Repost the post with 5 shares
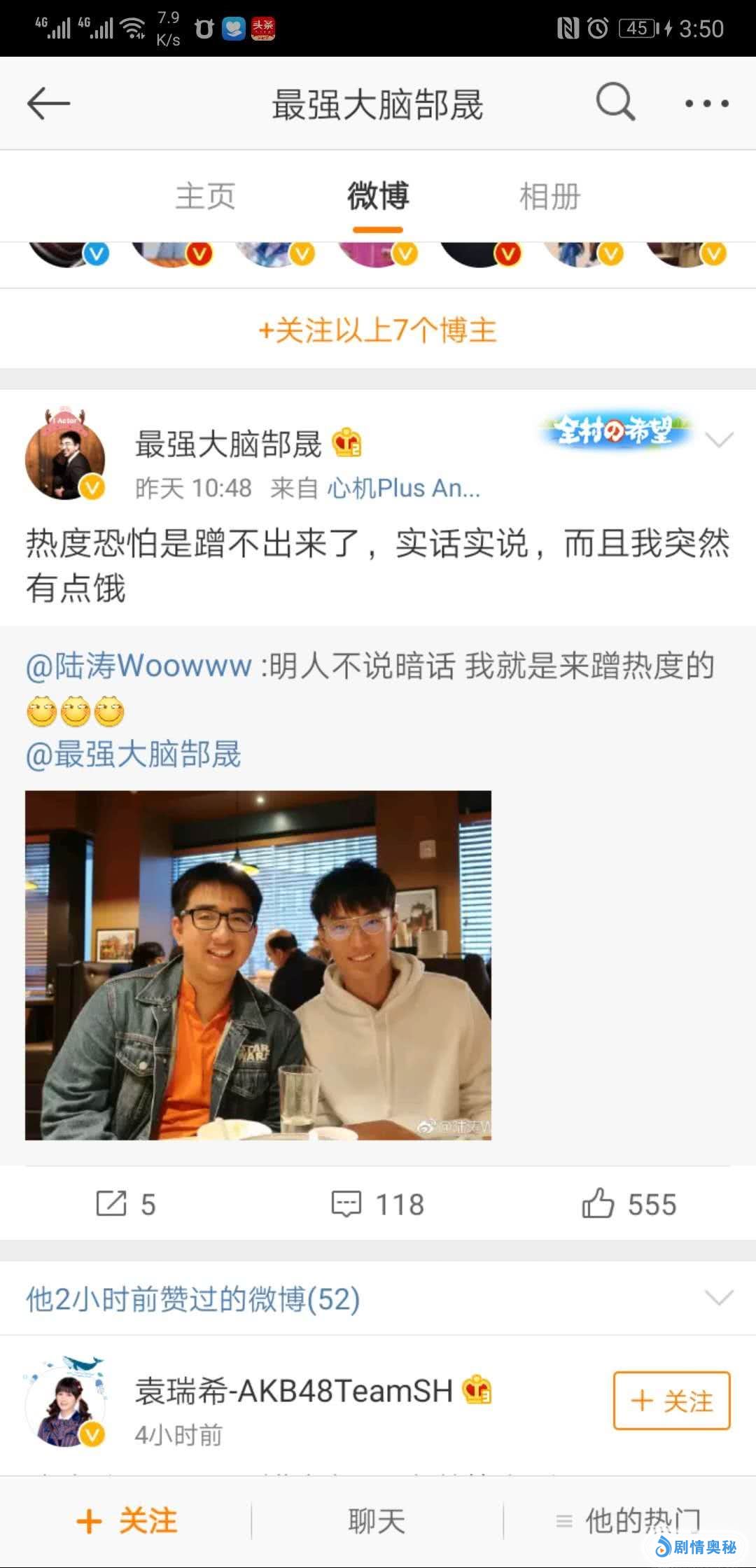Screen dimensions: 756x1568 [126, 1204]
